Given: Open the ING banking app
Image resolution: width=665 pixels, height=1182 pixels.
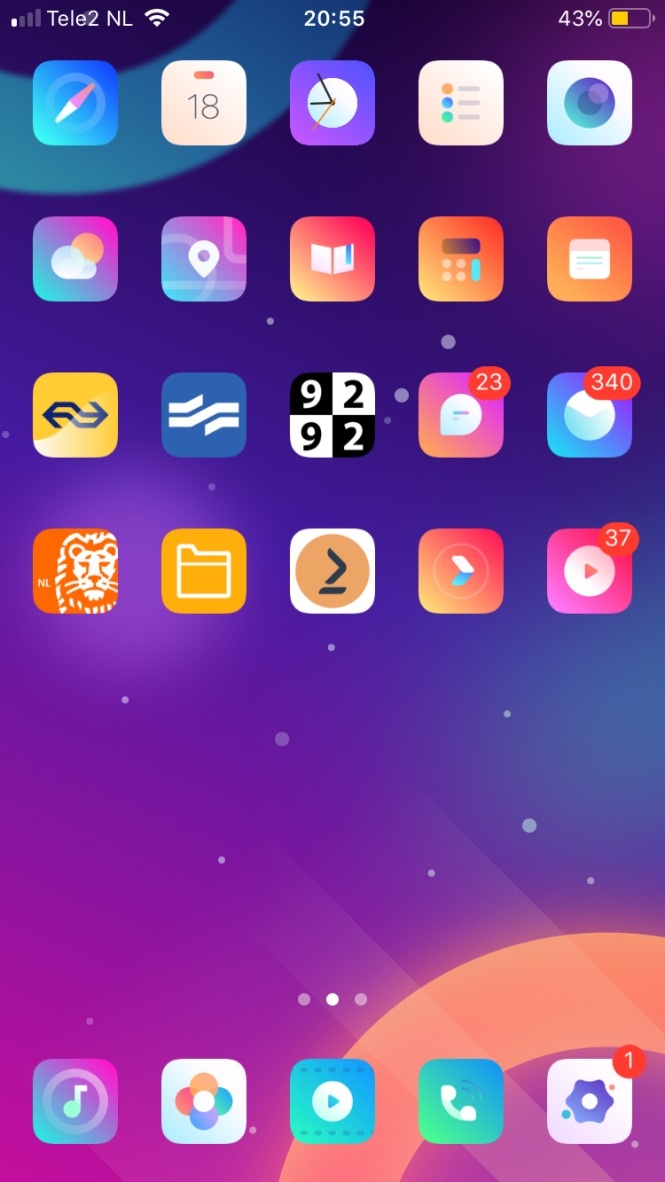Looking at the screenshot, I should point(75,571).
